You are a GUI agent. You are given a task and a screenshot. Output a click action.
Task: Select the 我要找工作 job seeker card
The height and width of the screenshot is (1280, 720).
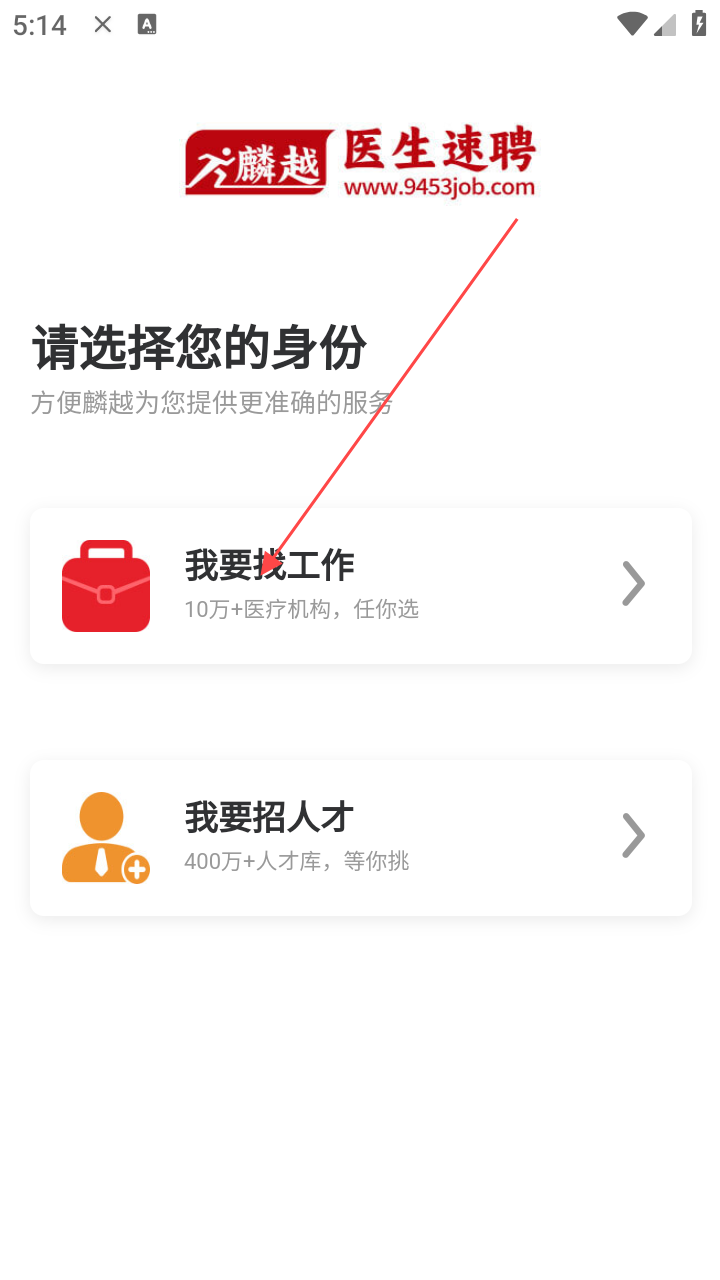pos(361,586)
